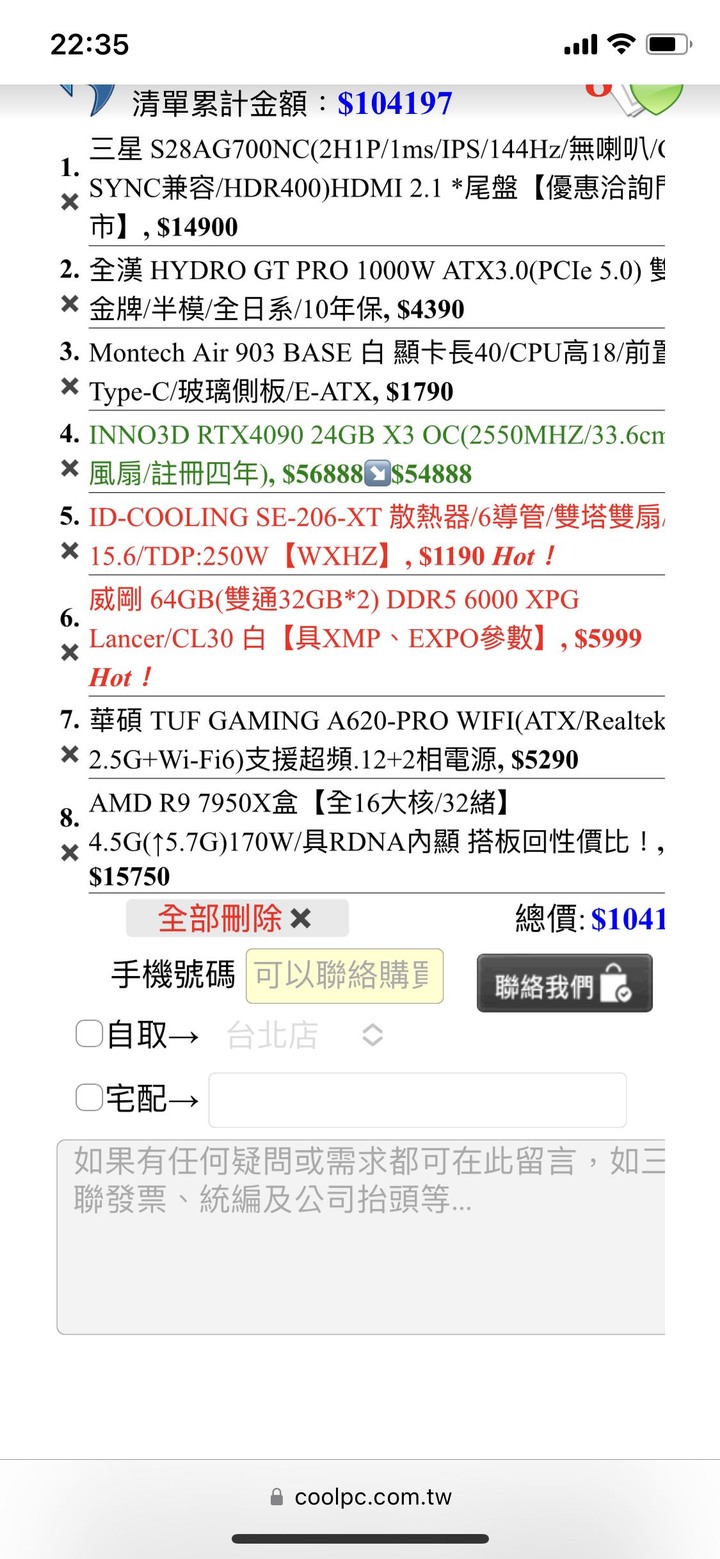Focus the 宅配 address field
The image size is (720, 1559).
417,1100
